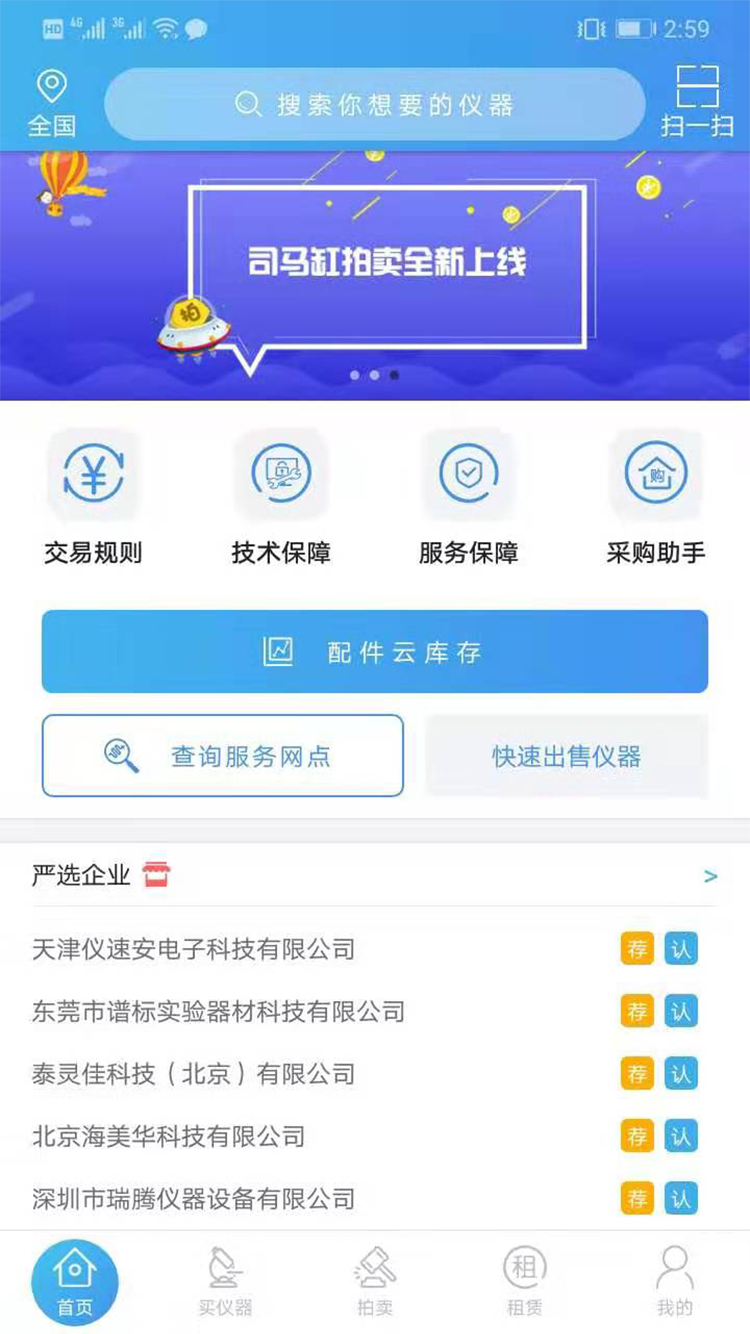Expand the 严选企业 list arrow

click(710, 877)
